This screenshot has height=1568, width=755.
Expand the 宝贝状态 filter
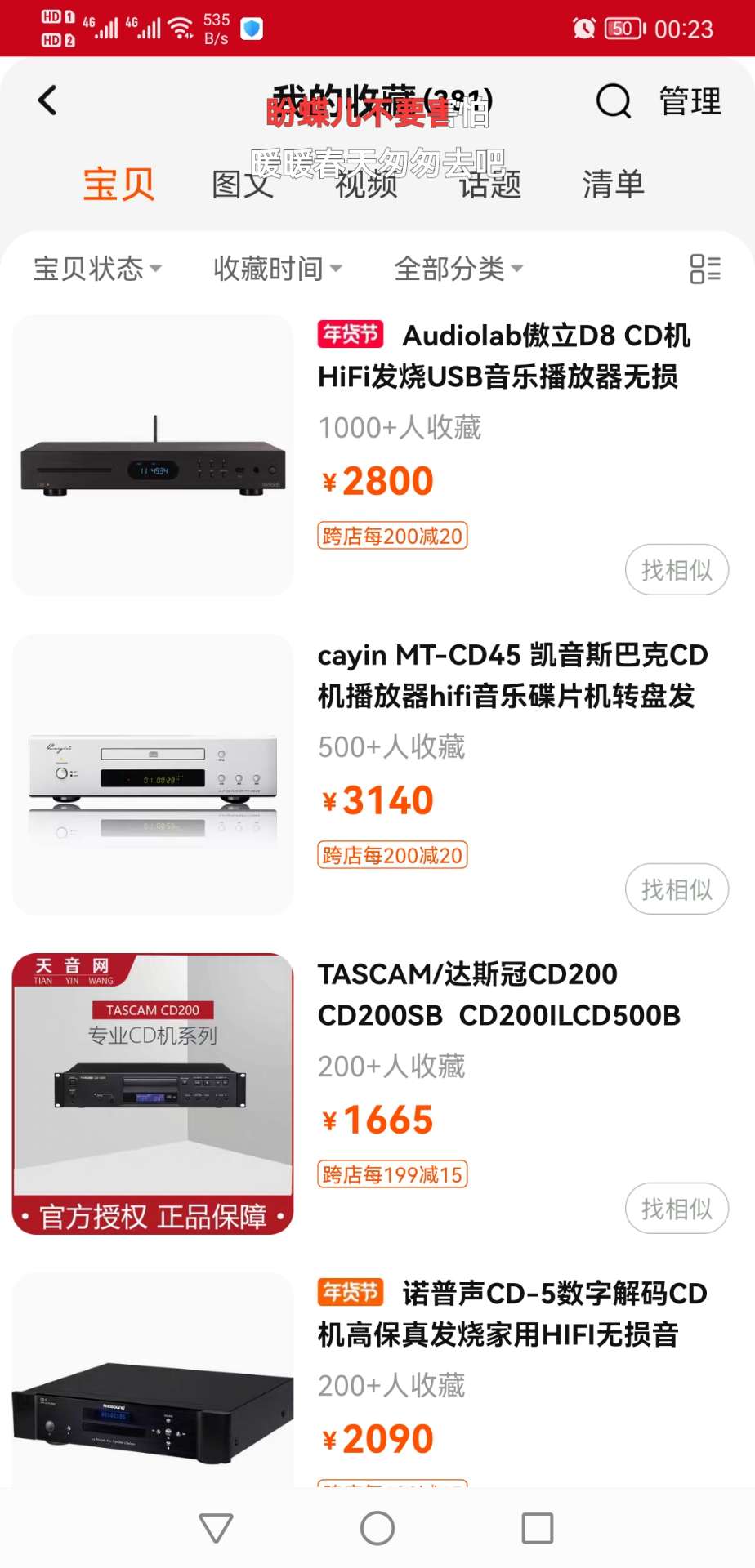click(x=97, y=269)
